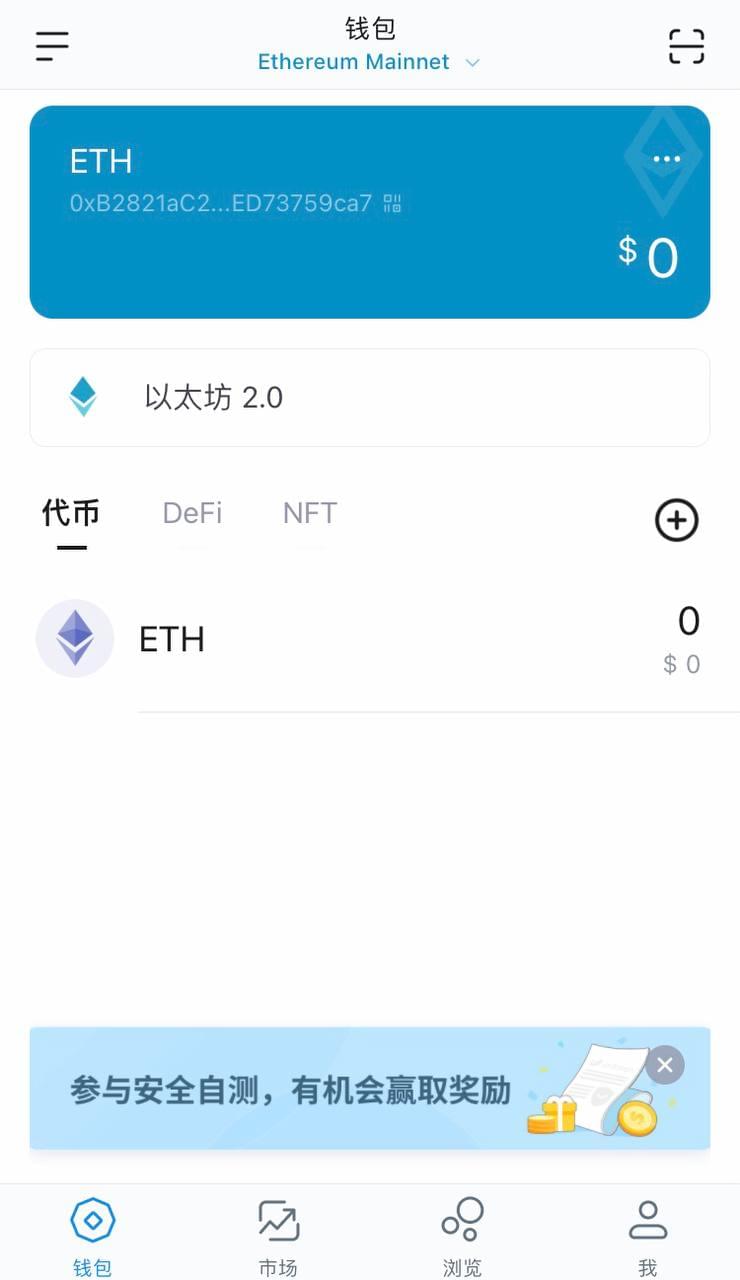Open the 参与安全自测 banner
The width and height of the screenshot is (740, 1280).
click(300, 1089)
